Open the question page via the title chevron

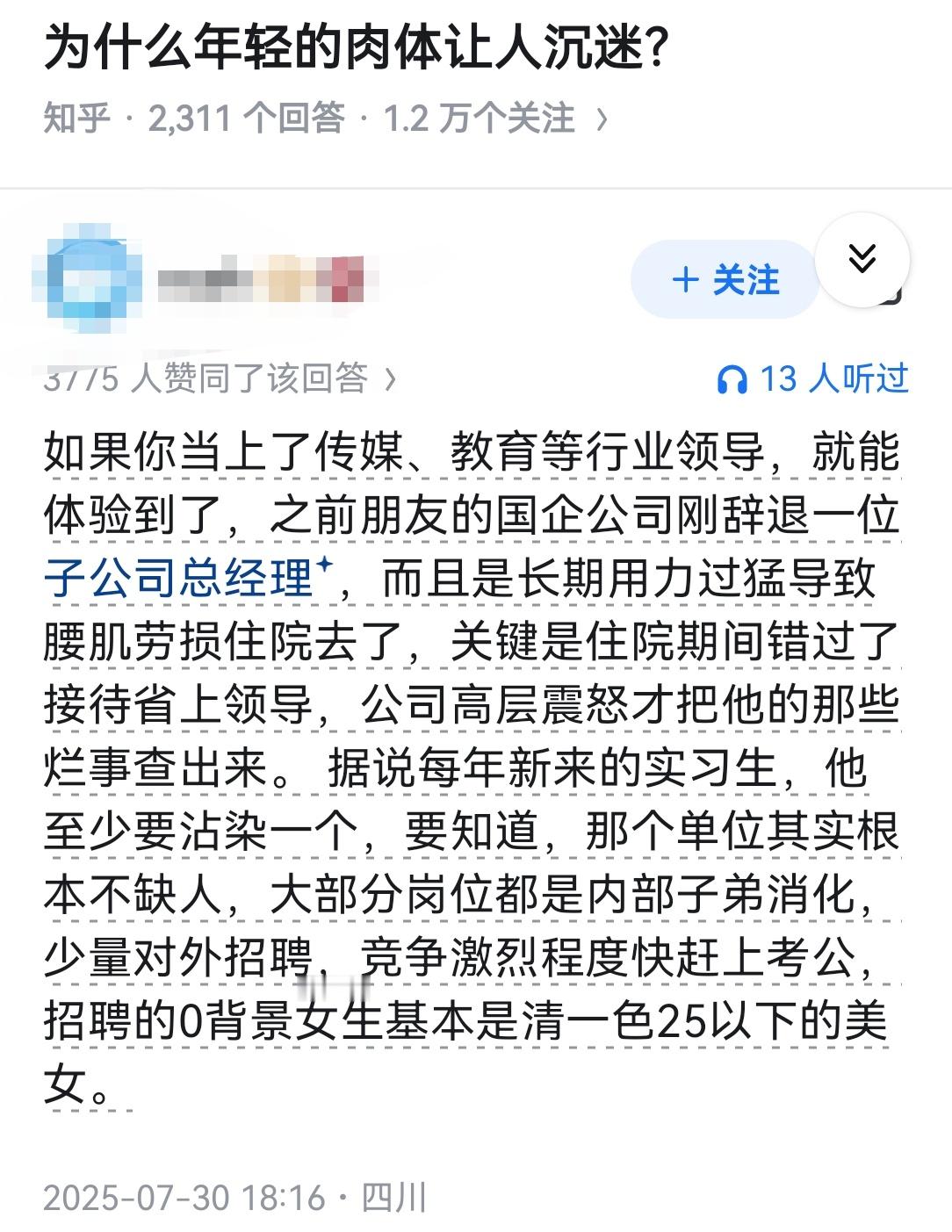coord(601,119)
